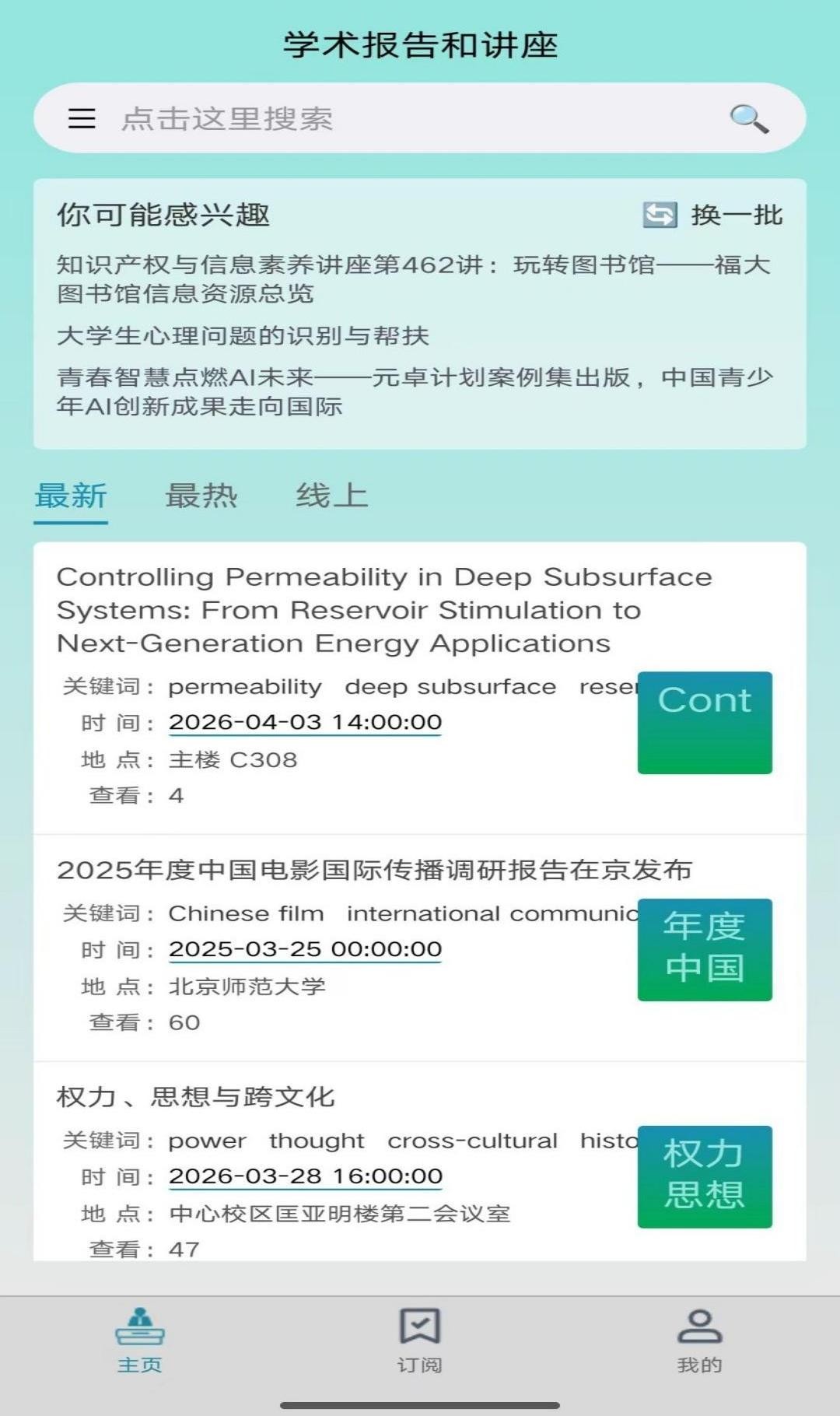Viewport: 840px width, 1416px height.
Task: Open 订阅 subscriptions icon
Action: [420, 1327]
